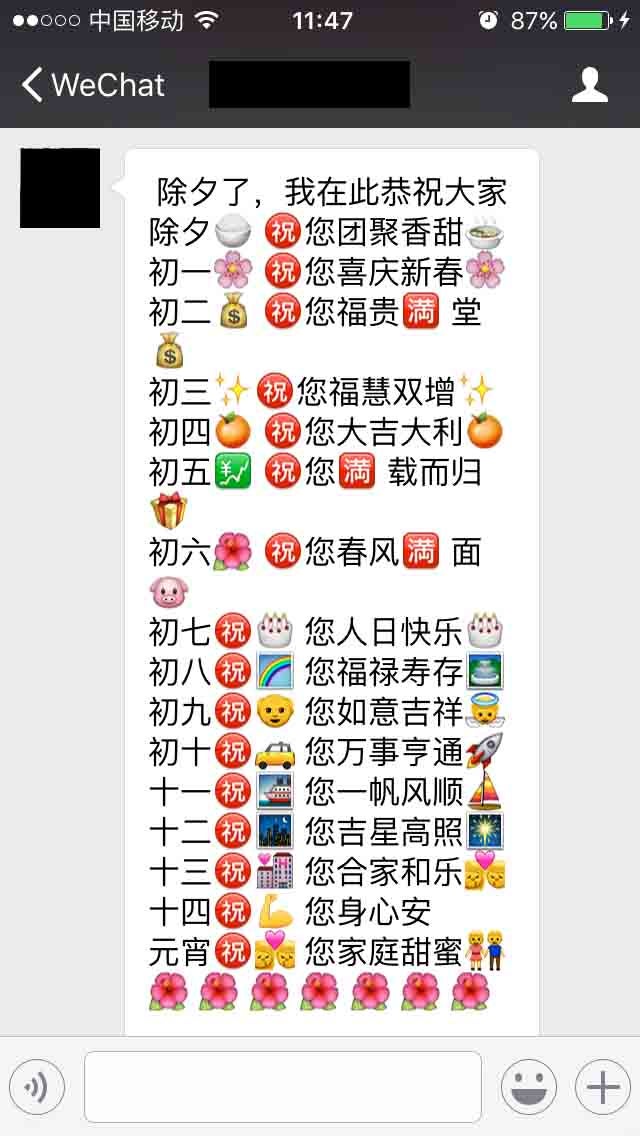This screenshot has width=640, height=1136.
Task: Open the emoji sticker panel
Action: (x=529, y=1087)
